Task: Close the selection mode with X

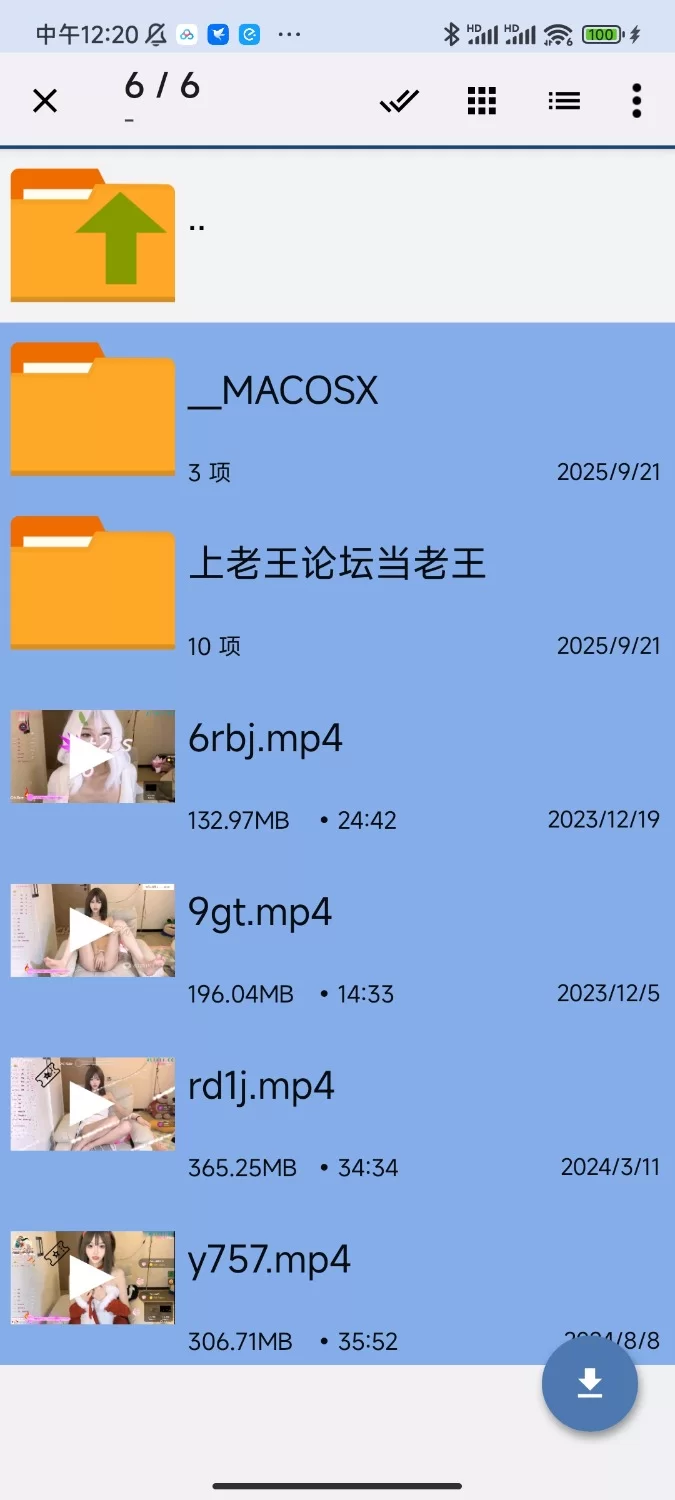Action: click(x=45, y=100)
